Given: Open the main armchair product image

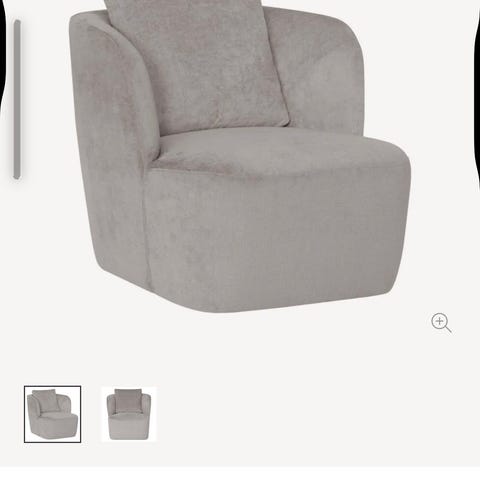Looking at the screenshot, I should (240, 156).
